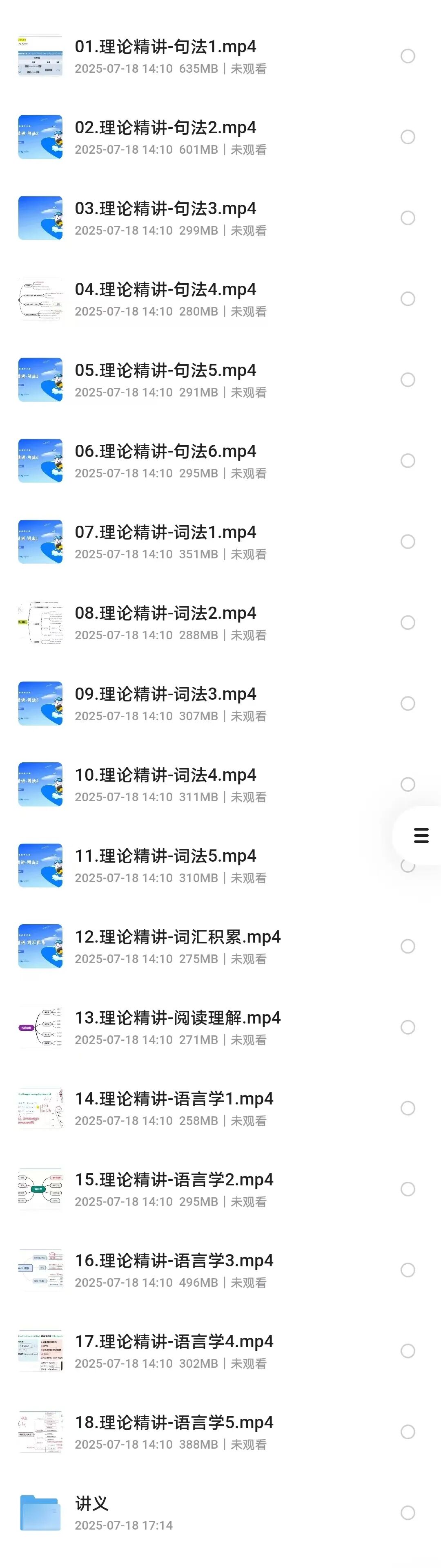
Task: Open the floating list menu button
Action: click(421, 835)
